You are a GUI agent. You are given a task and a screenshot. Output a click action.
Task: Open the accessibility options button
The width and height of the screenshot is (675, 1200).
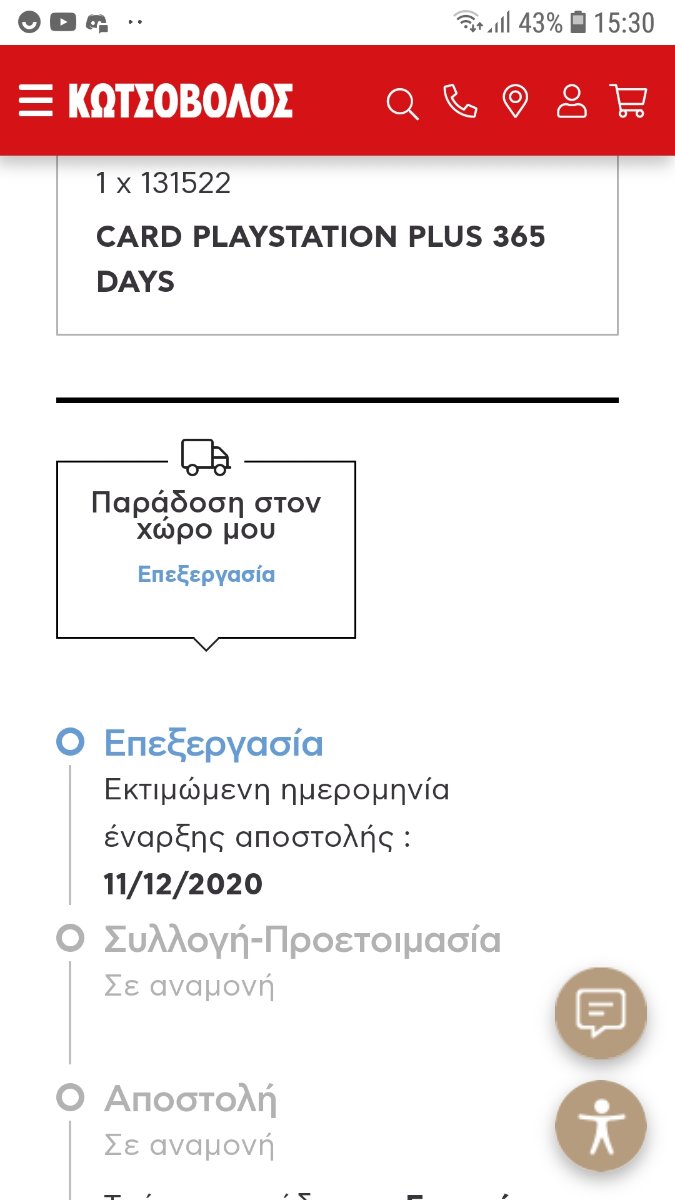click(x=601, y=1126)
